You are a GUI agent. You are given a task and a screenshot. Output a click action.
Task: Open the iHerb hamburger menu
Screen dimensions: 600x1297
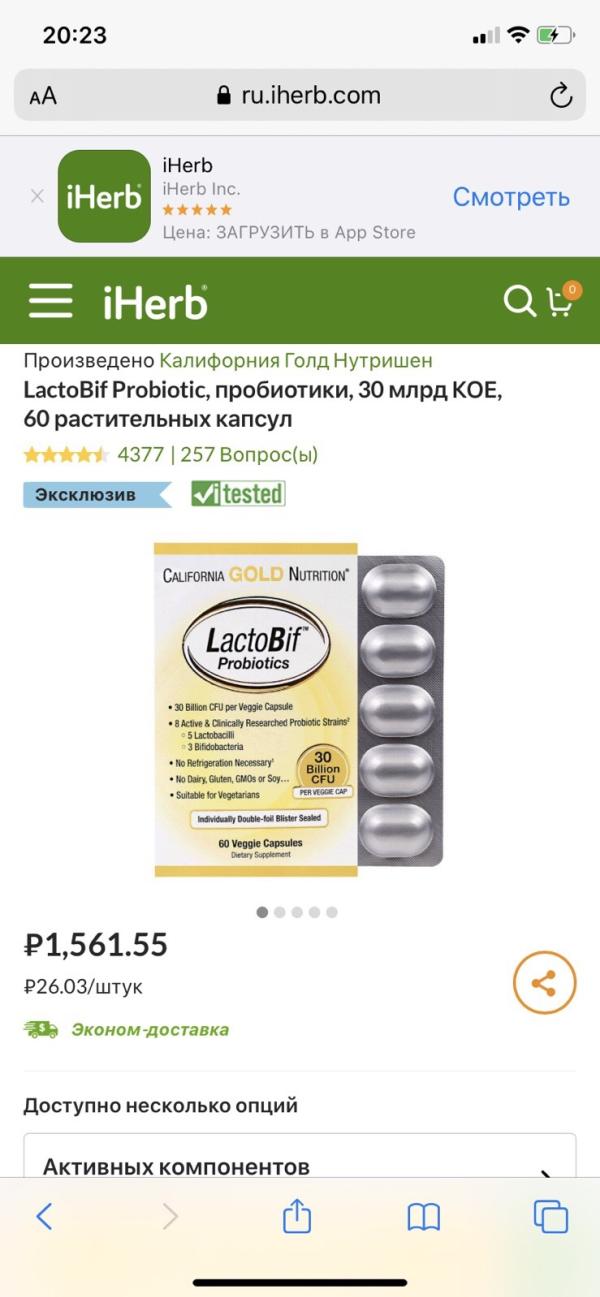(x=50, y=300)
